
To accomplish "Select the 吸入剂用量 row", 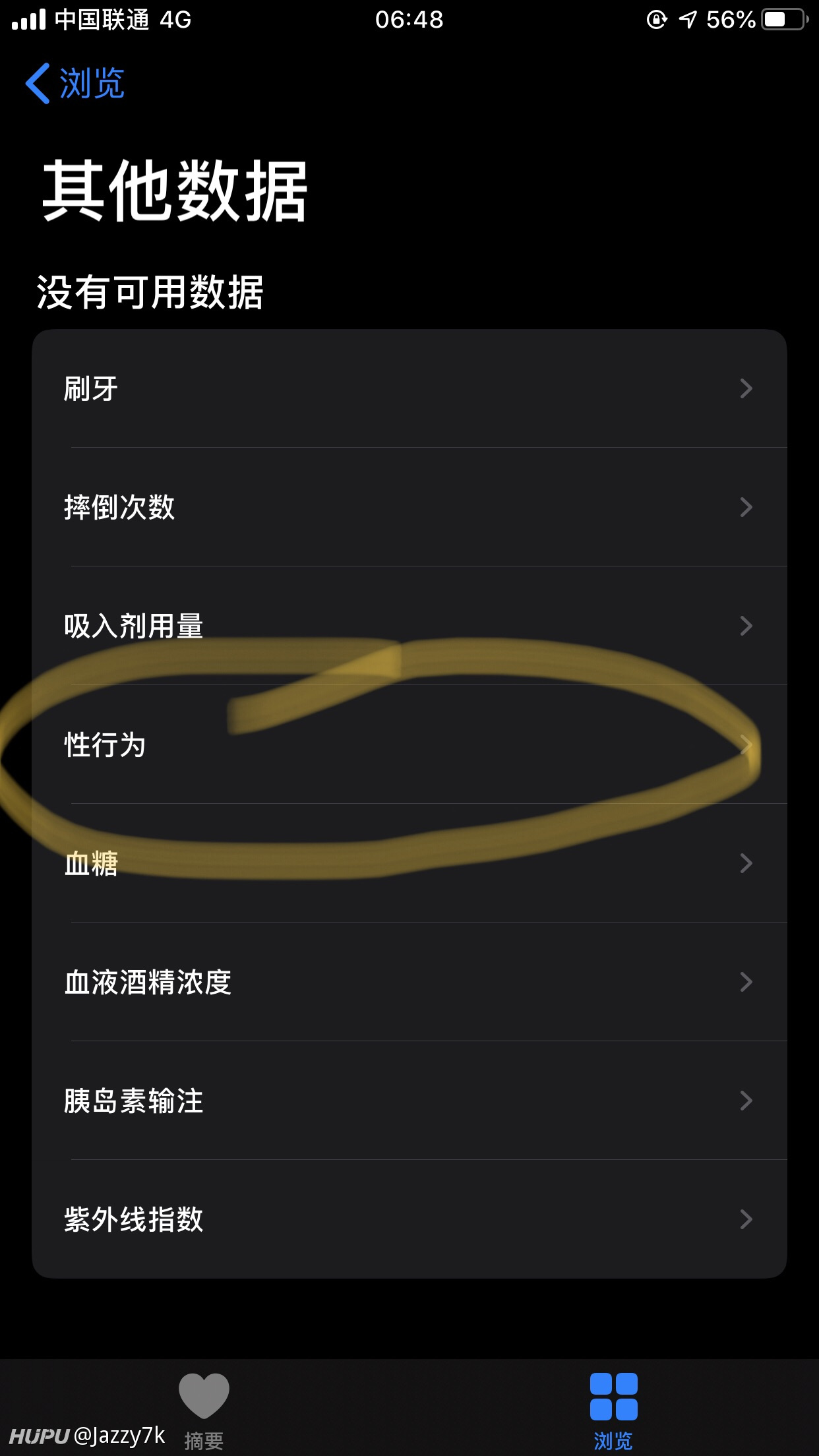I will tap(409, 626).
